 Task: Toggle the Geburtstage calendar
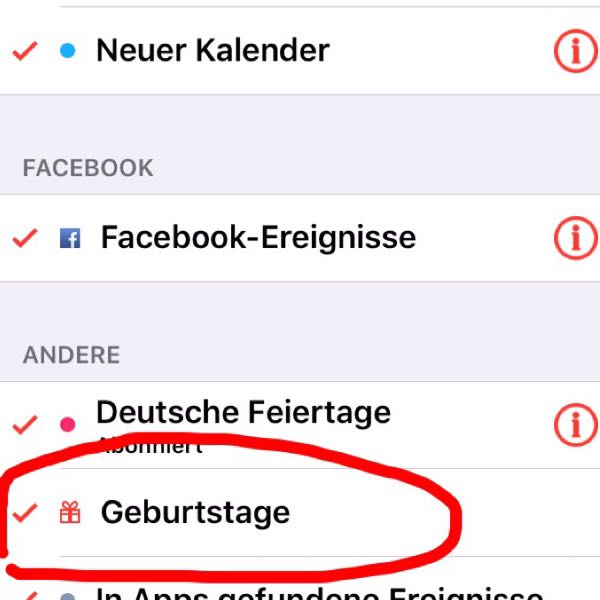(24, 513)
